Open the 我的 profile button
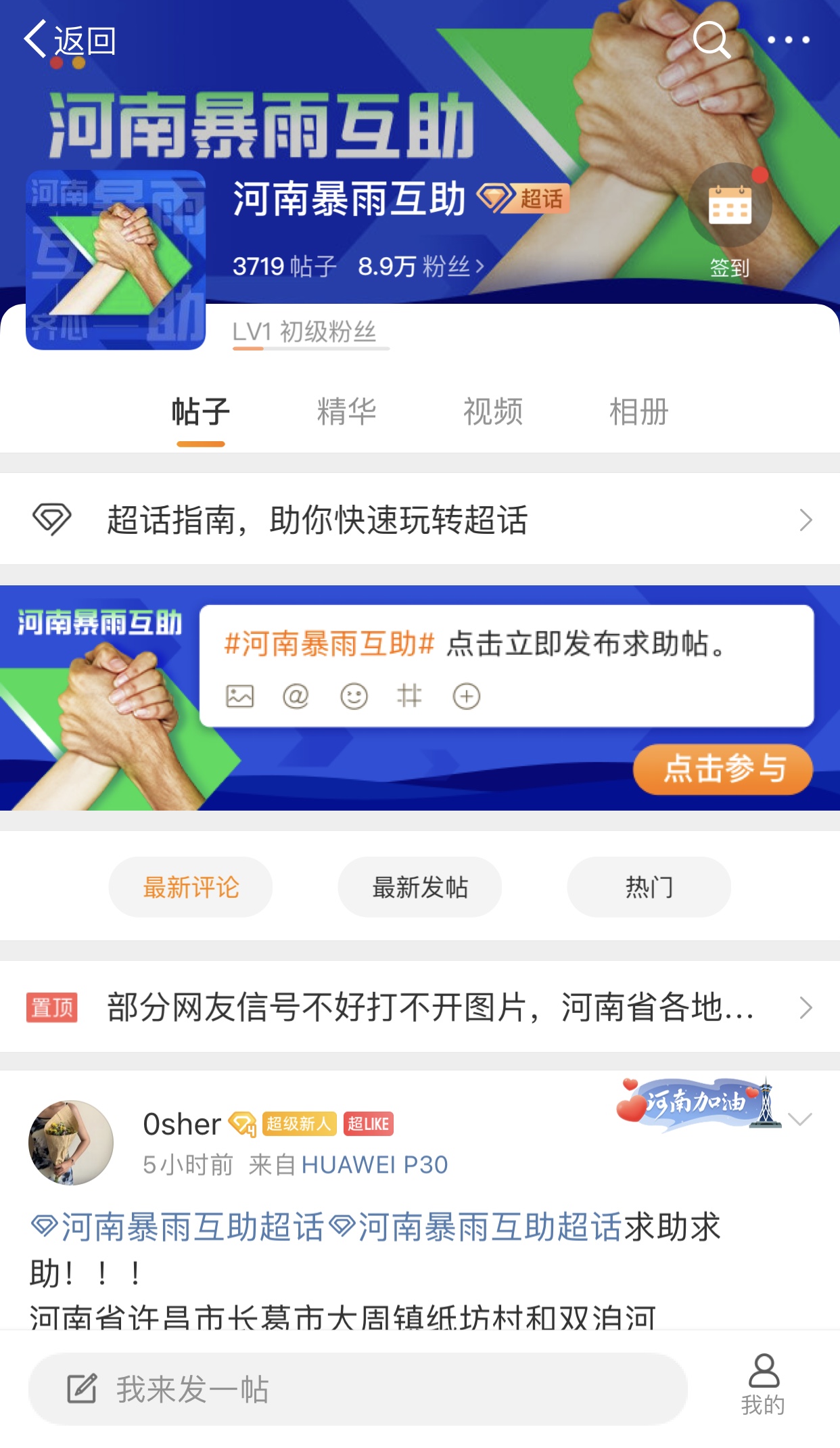 point(763,1385)
